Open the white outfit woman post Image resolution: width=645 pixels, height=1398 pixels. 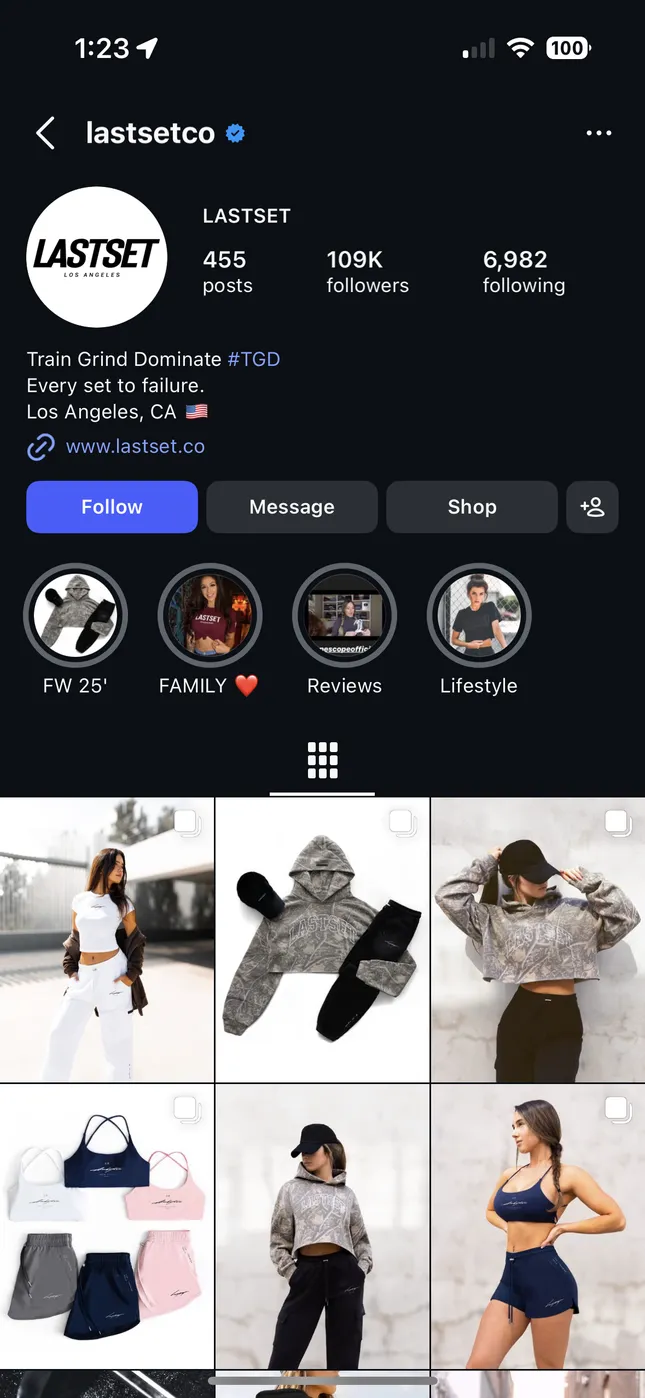107,940
